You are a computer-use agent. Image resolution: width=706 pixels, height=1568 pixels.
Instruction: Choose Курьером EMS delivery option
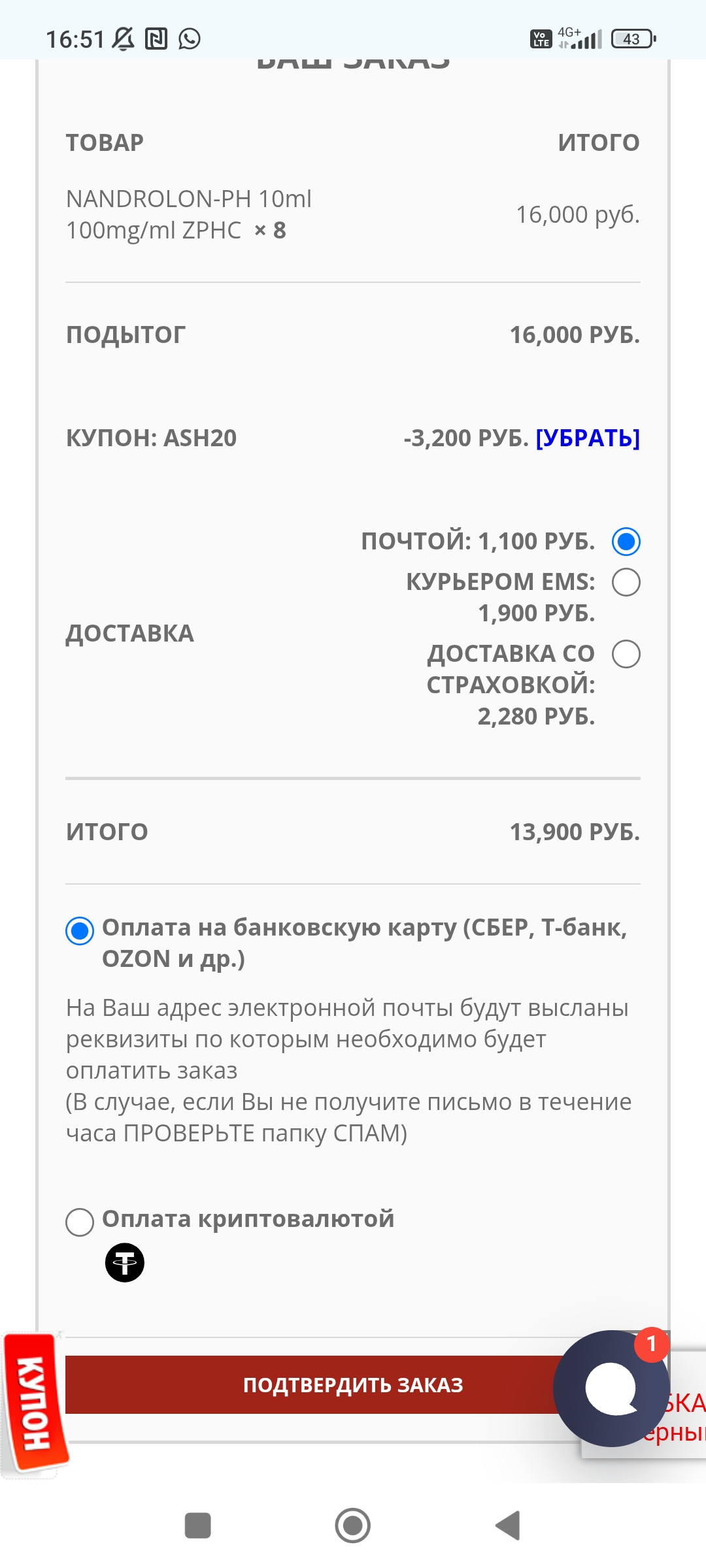tap(626, 582)
